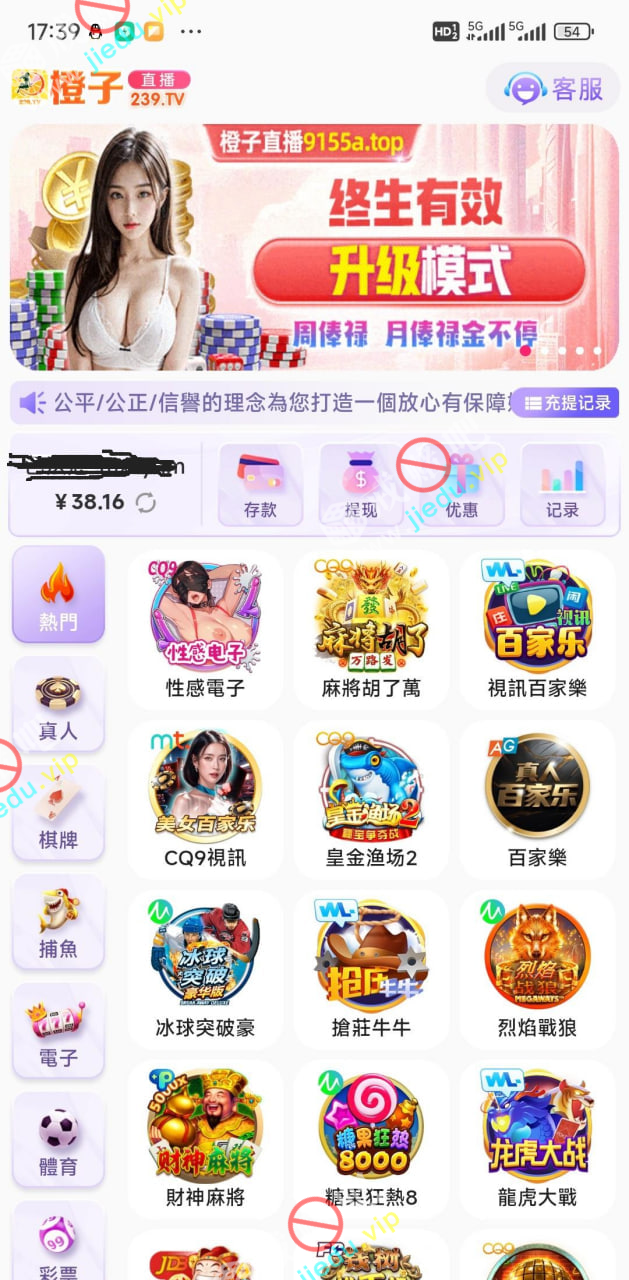629x1280 pixels.
Task: Open 记录 history
Action: click(x=562, y=485)
